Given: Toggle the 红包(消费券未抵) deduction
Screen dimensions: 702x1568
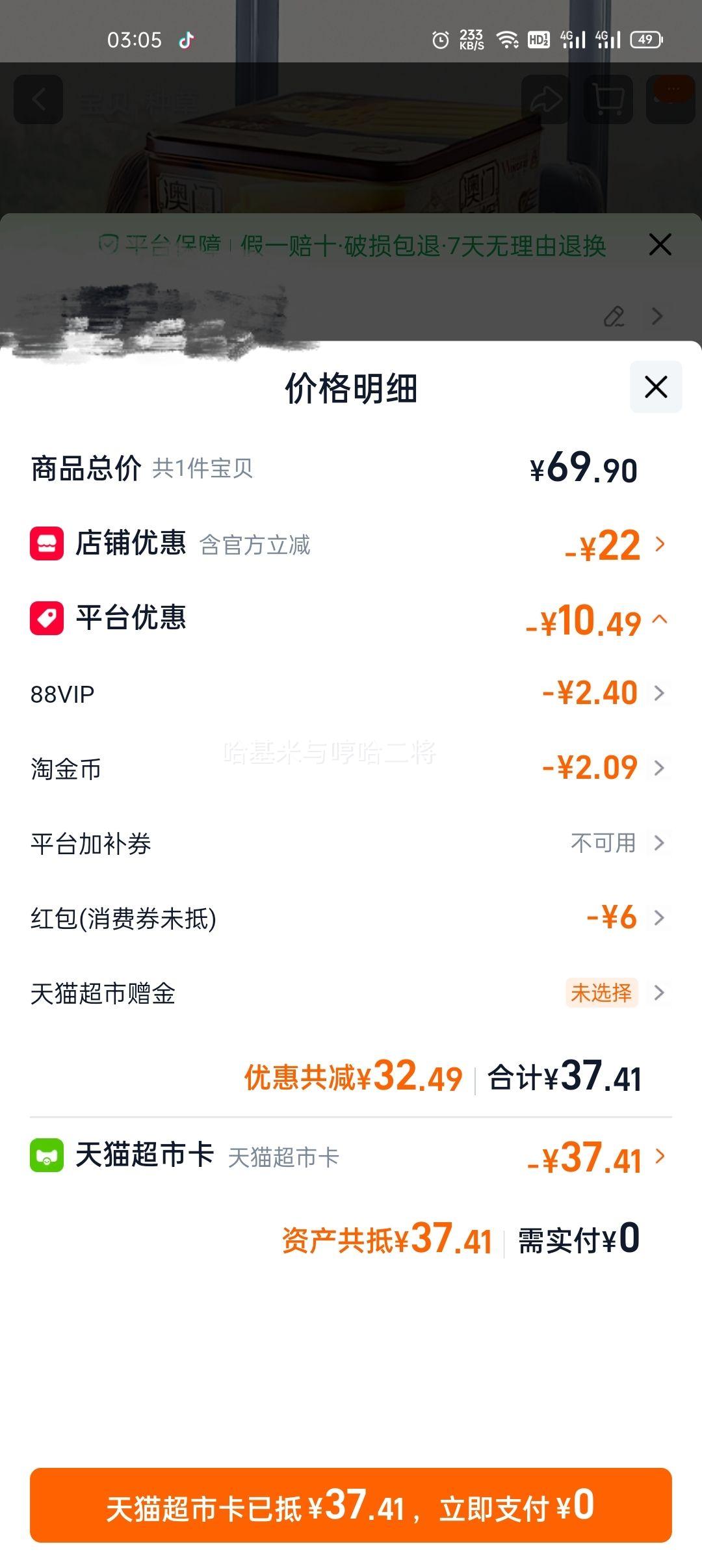Looking at the screenshot, I should [x=659, y=918].
